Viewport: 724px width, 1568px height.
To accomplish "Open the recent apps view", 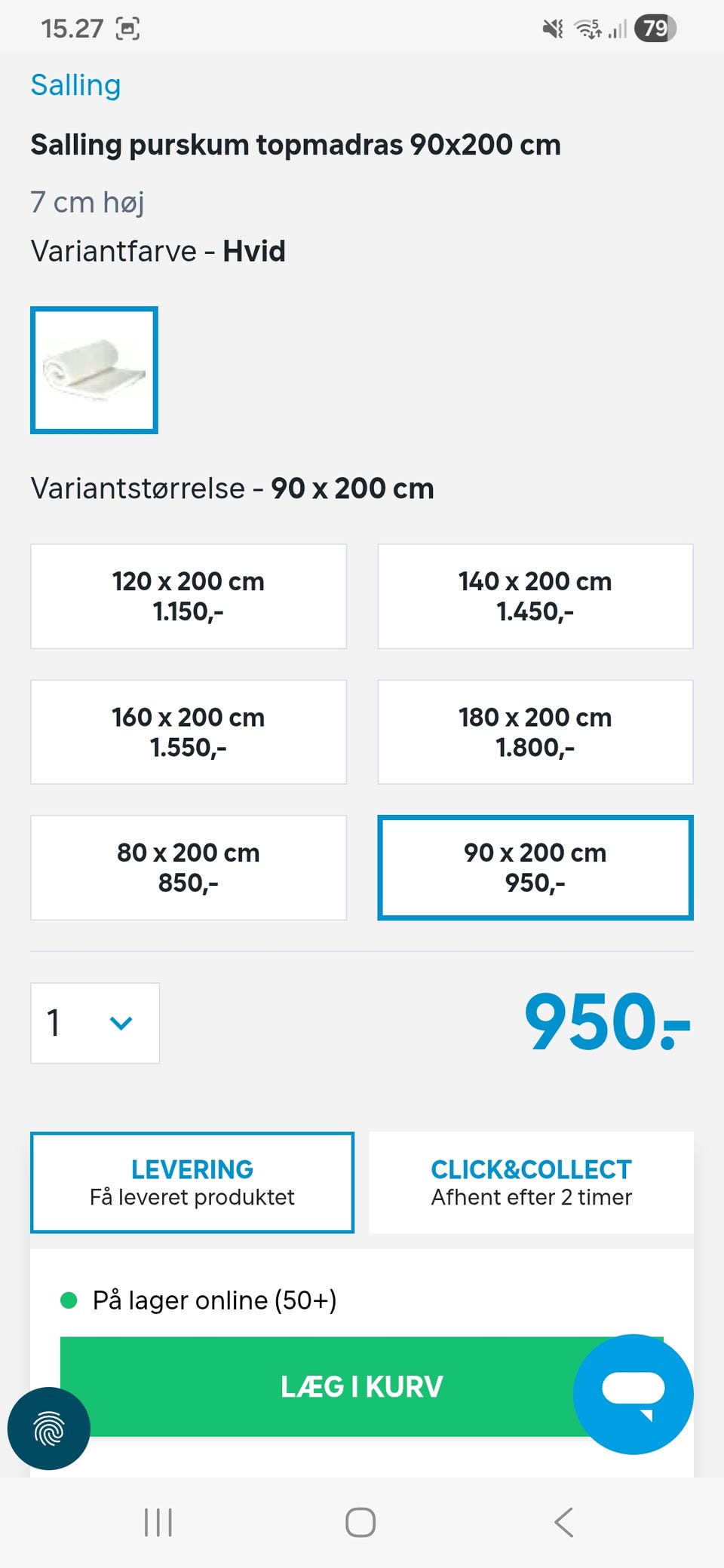I will point(158,1522).
